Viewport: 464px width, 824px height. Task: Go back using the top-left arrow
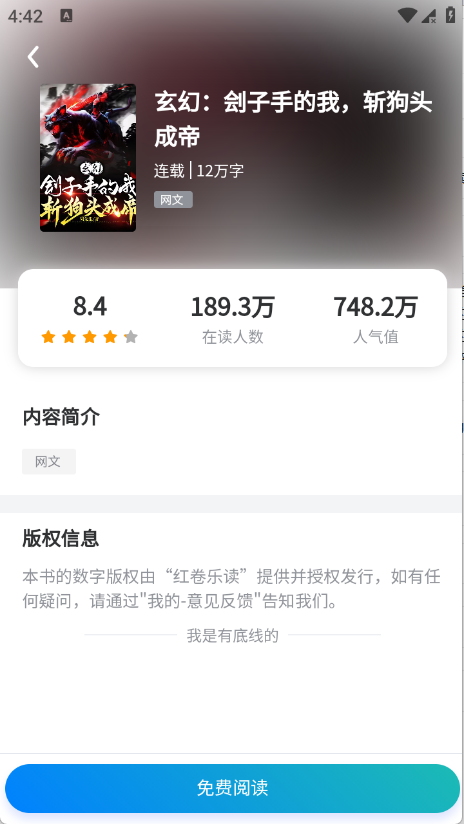pyautogui.click(x=34, y=57)
